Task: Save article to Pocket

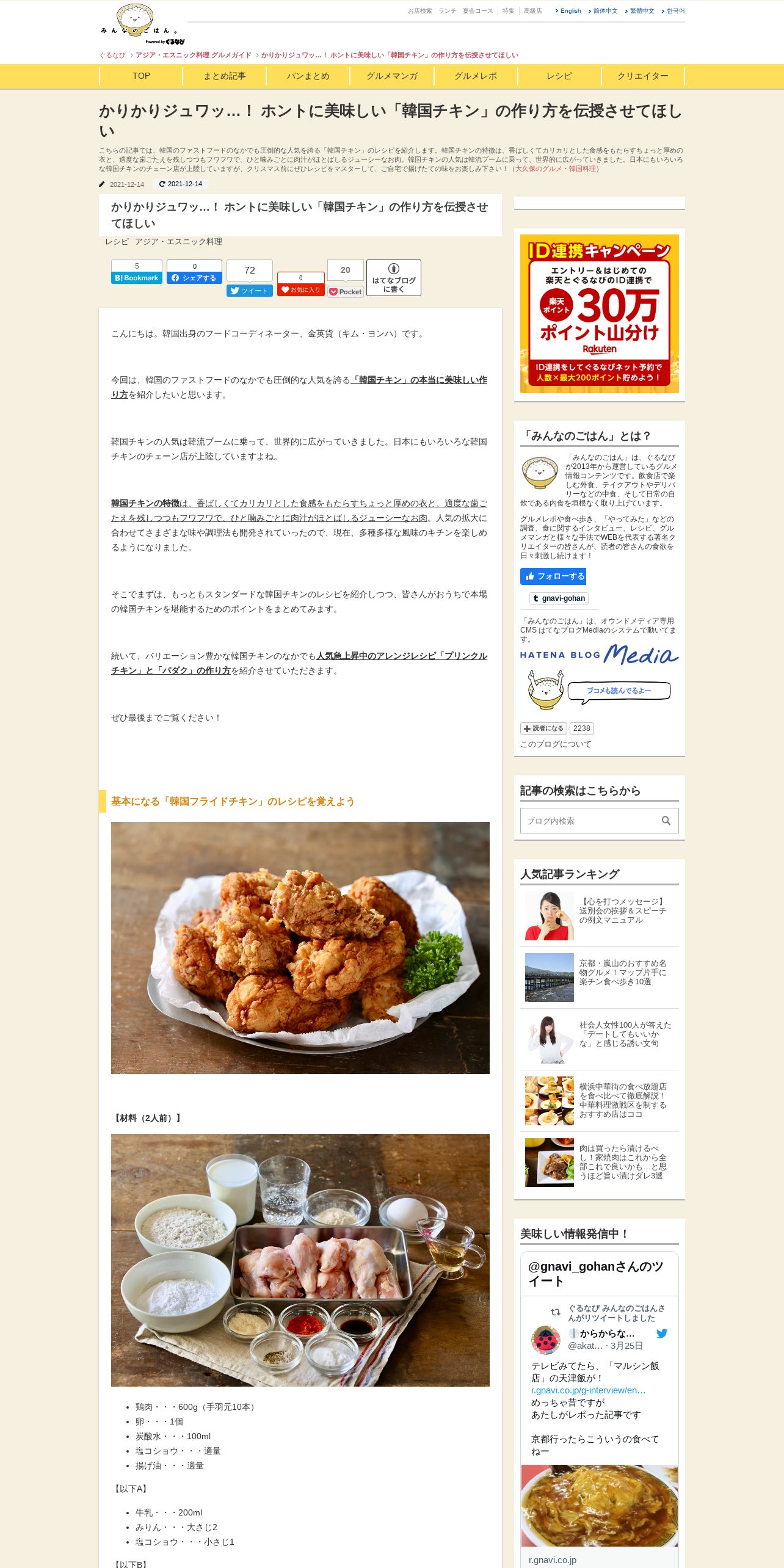Action: tap(346, 292)
